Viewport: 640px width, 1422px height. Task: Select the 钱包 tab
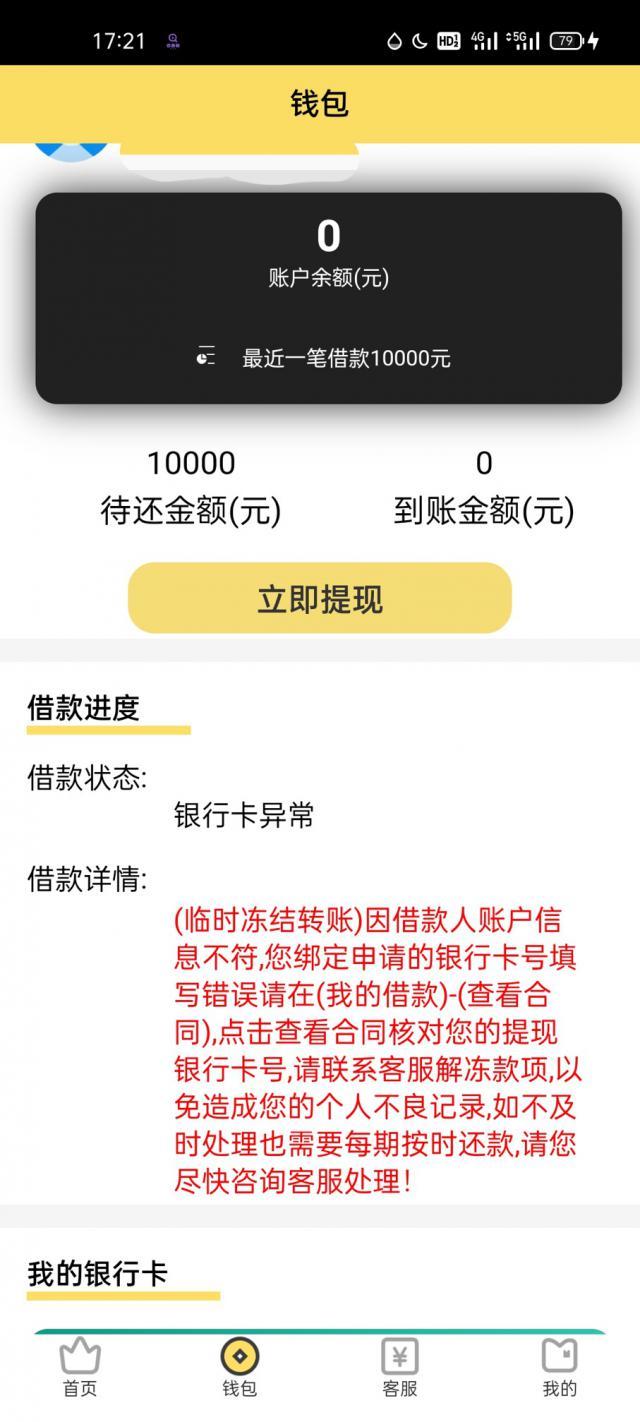point(240,1367)
